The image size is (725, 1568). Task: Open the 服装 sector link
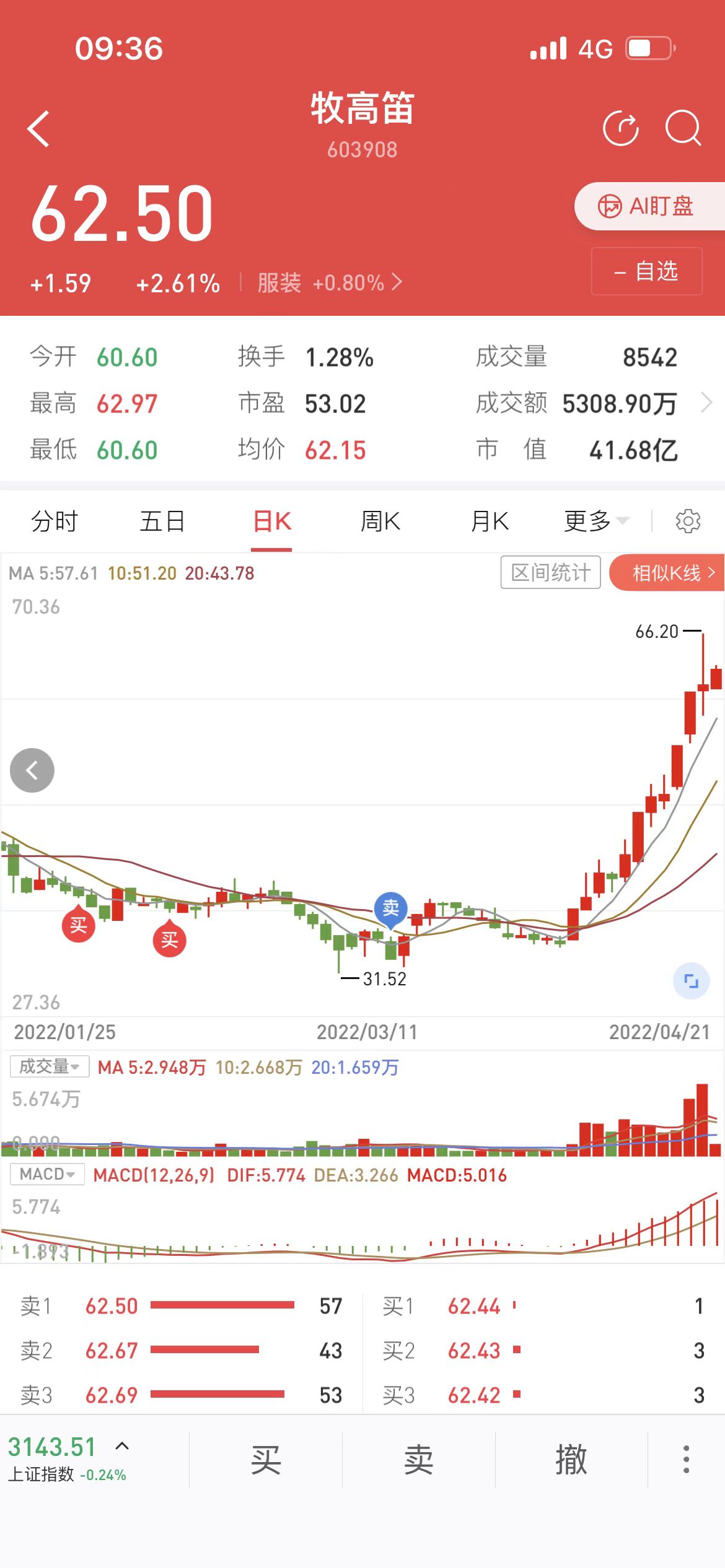(x=330, y=283)
